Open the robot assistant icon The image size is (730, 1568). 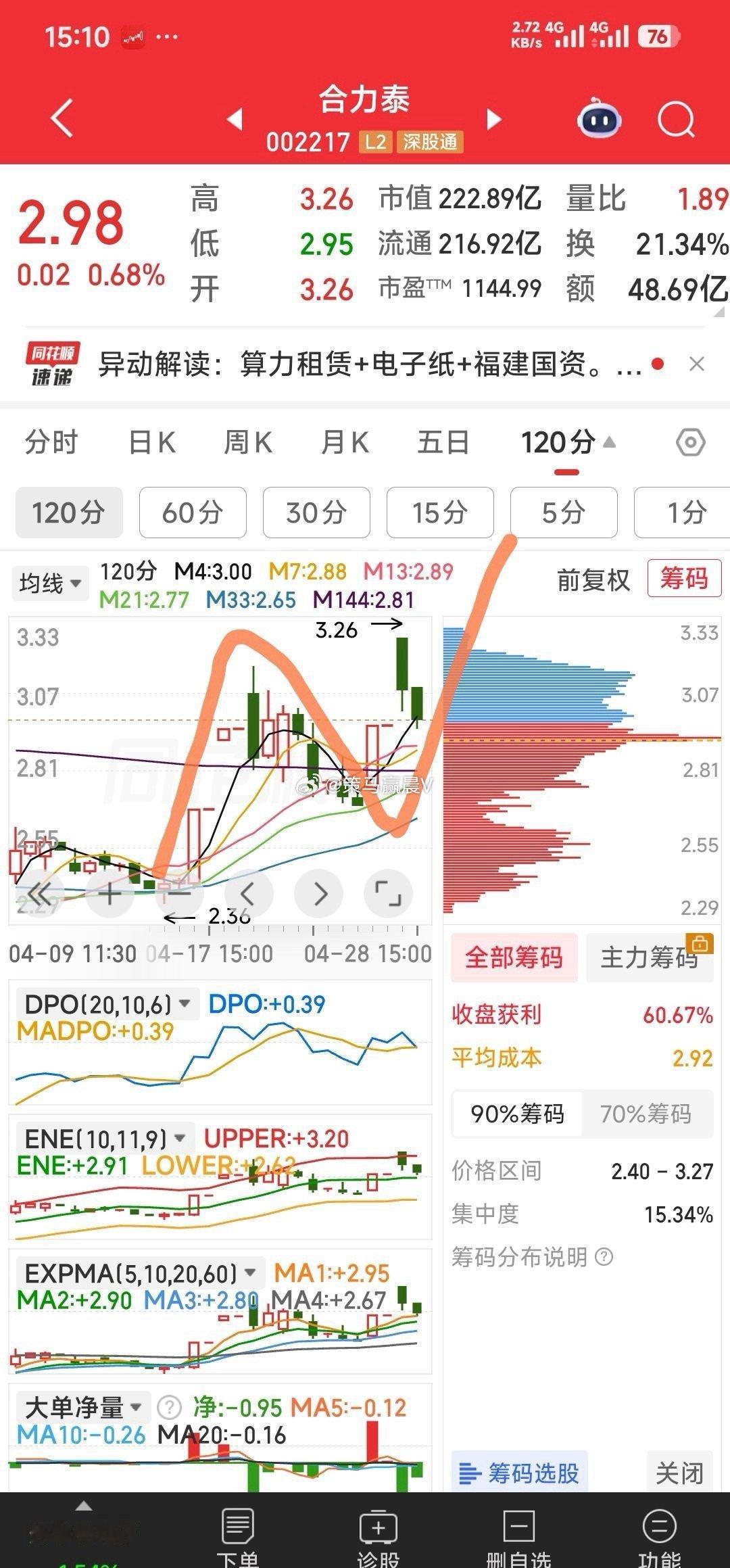tap(599, 120)
